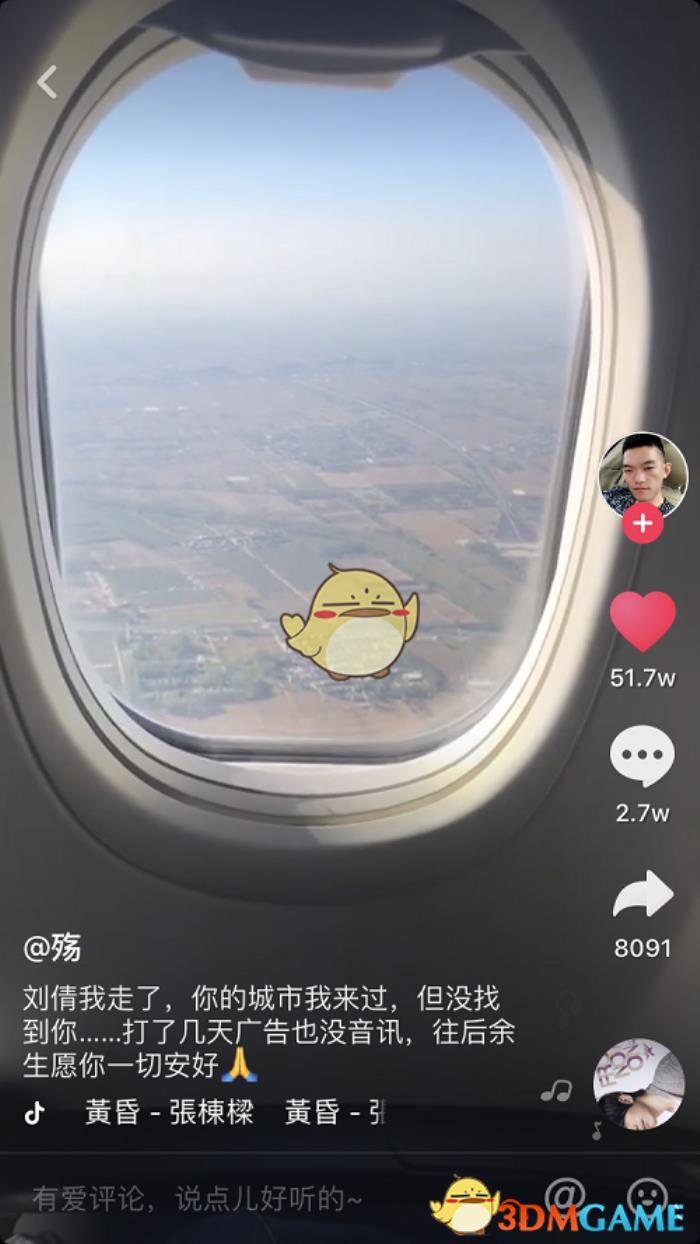This screenshot has height=1244, width=700.
Task: Open the spinning music disc
Action: 638,1084
